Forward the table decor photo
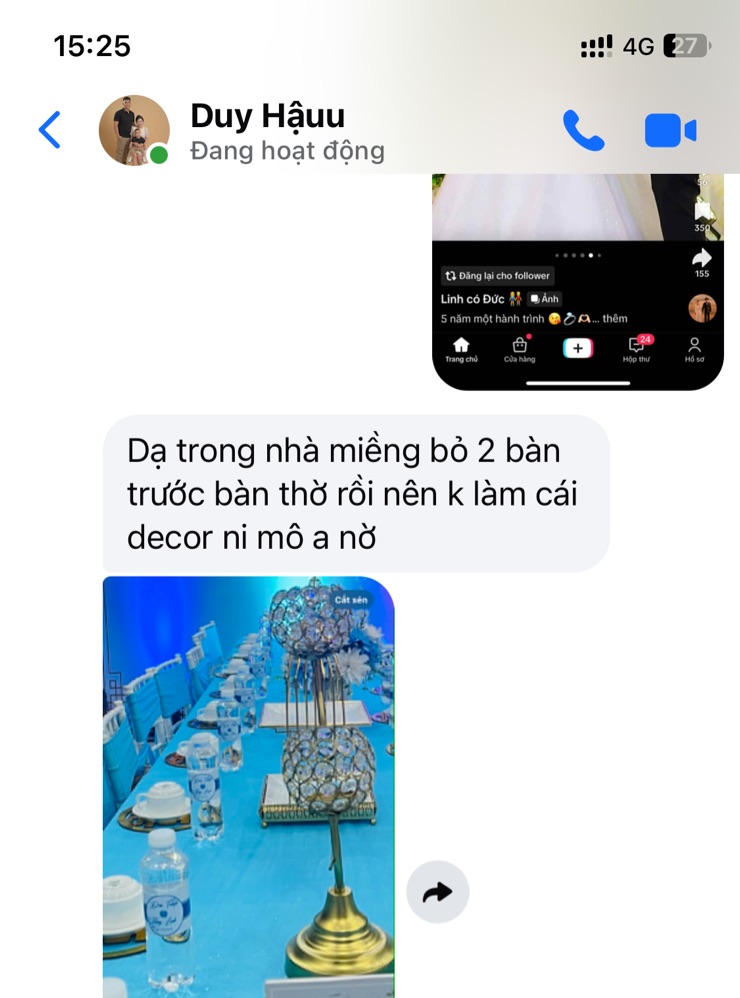 (x=437, y=892)
